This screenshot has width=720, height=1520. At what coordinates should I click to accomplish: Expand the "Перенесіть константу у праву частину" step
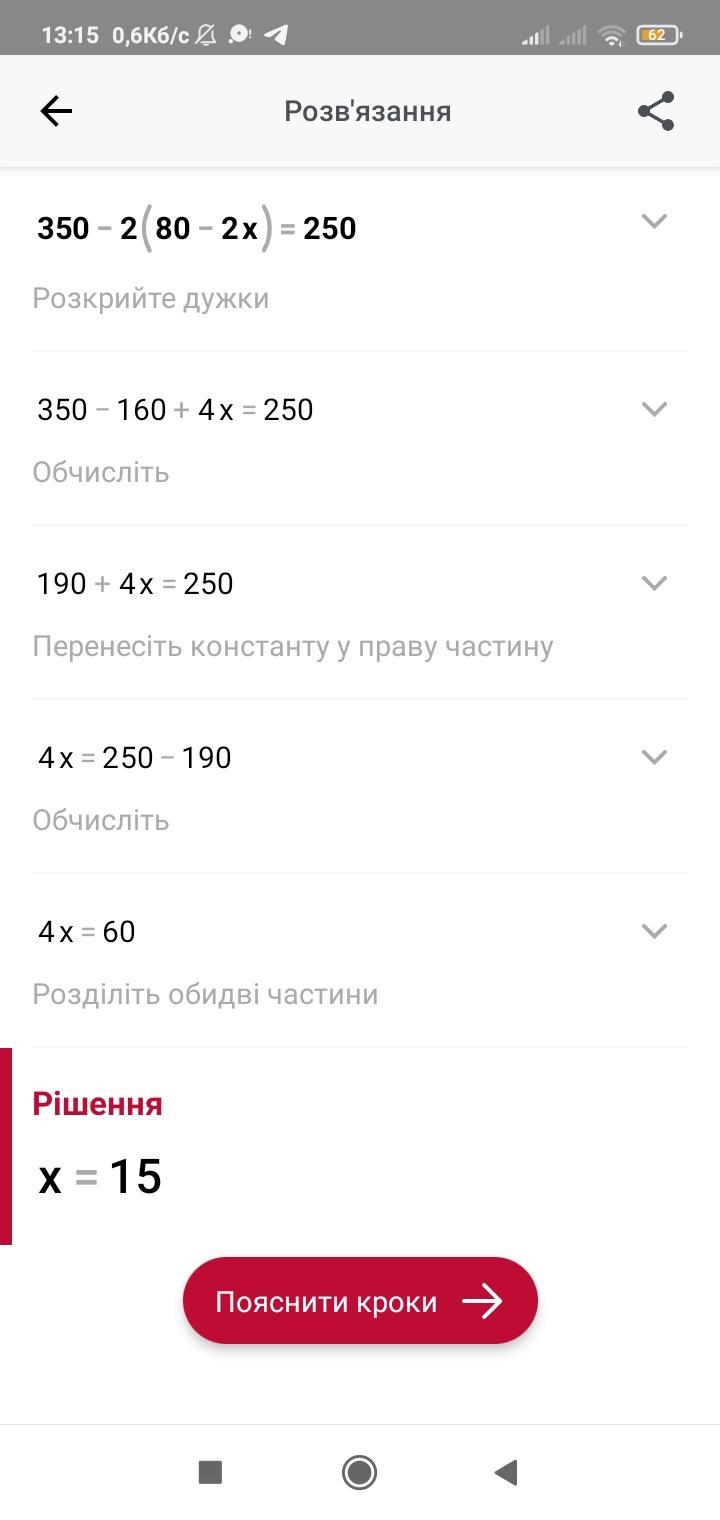pos(654,583)
